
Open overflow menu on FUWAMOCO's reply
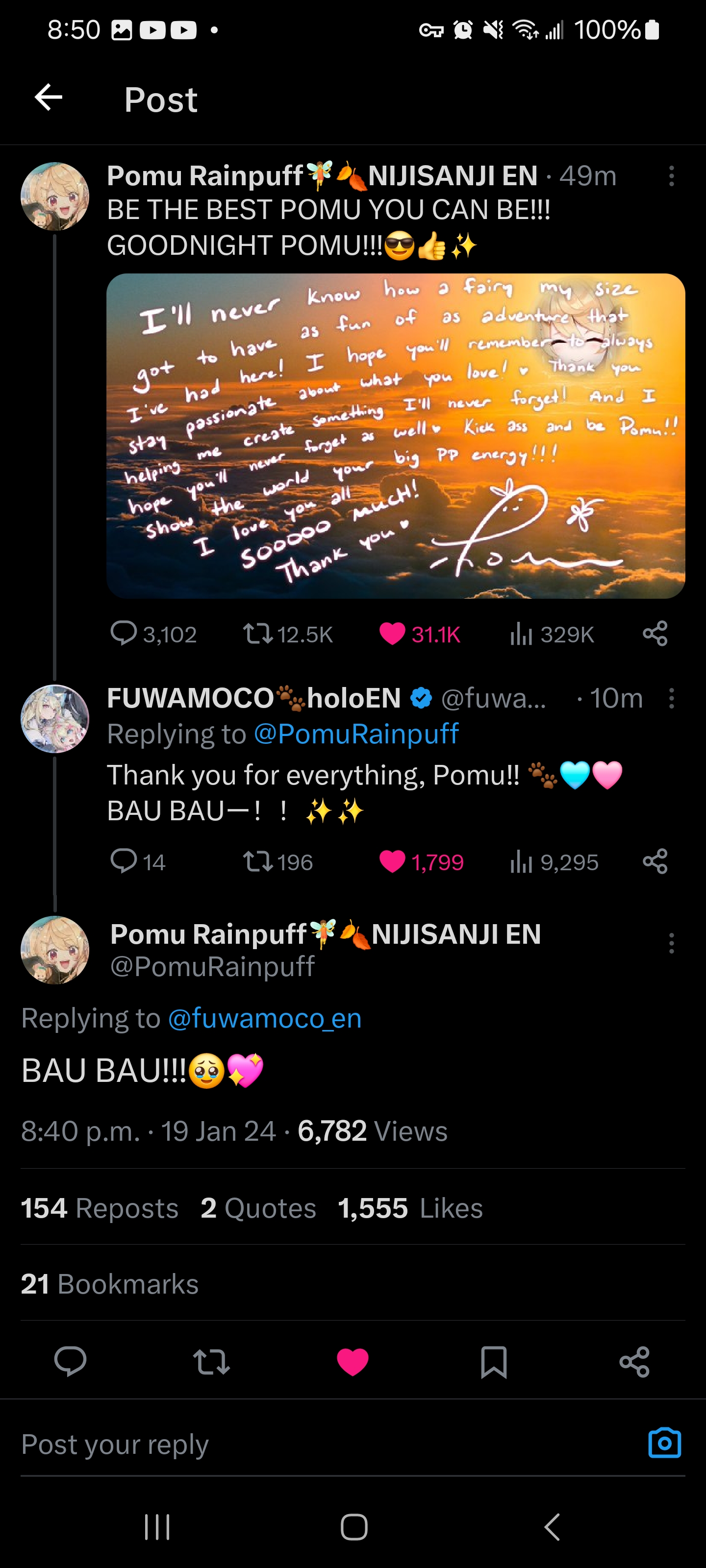[x=671, y=698]
